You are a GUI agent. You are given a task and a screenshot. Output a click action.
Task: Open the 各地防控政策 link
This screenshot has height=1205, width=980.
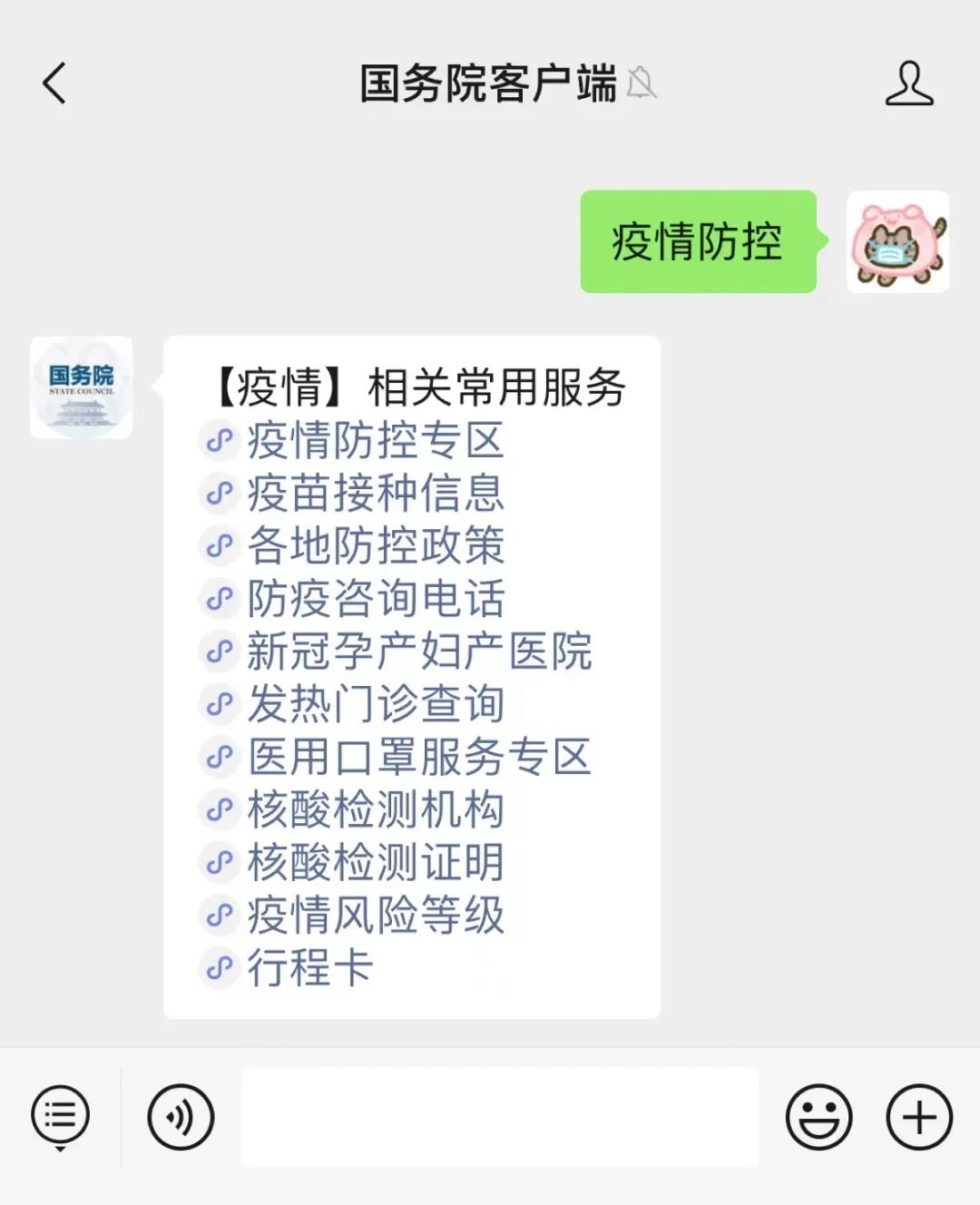pyautogui.click(x=375, y=546)
